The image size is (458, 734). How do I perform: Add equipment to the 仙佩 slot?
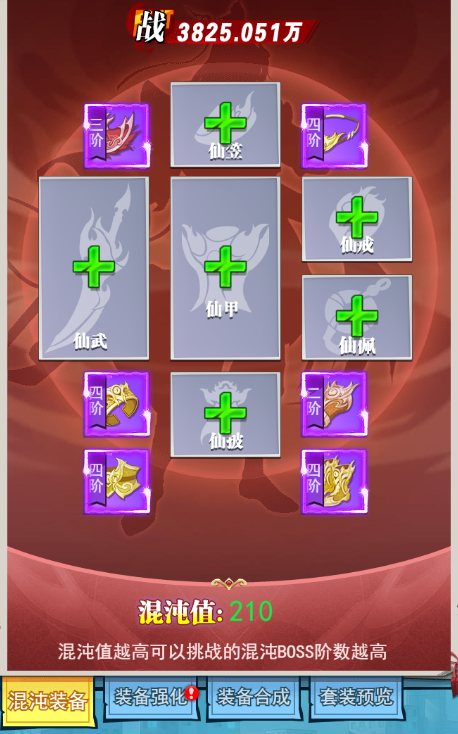pyautogui.click(x=357, y=317)
